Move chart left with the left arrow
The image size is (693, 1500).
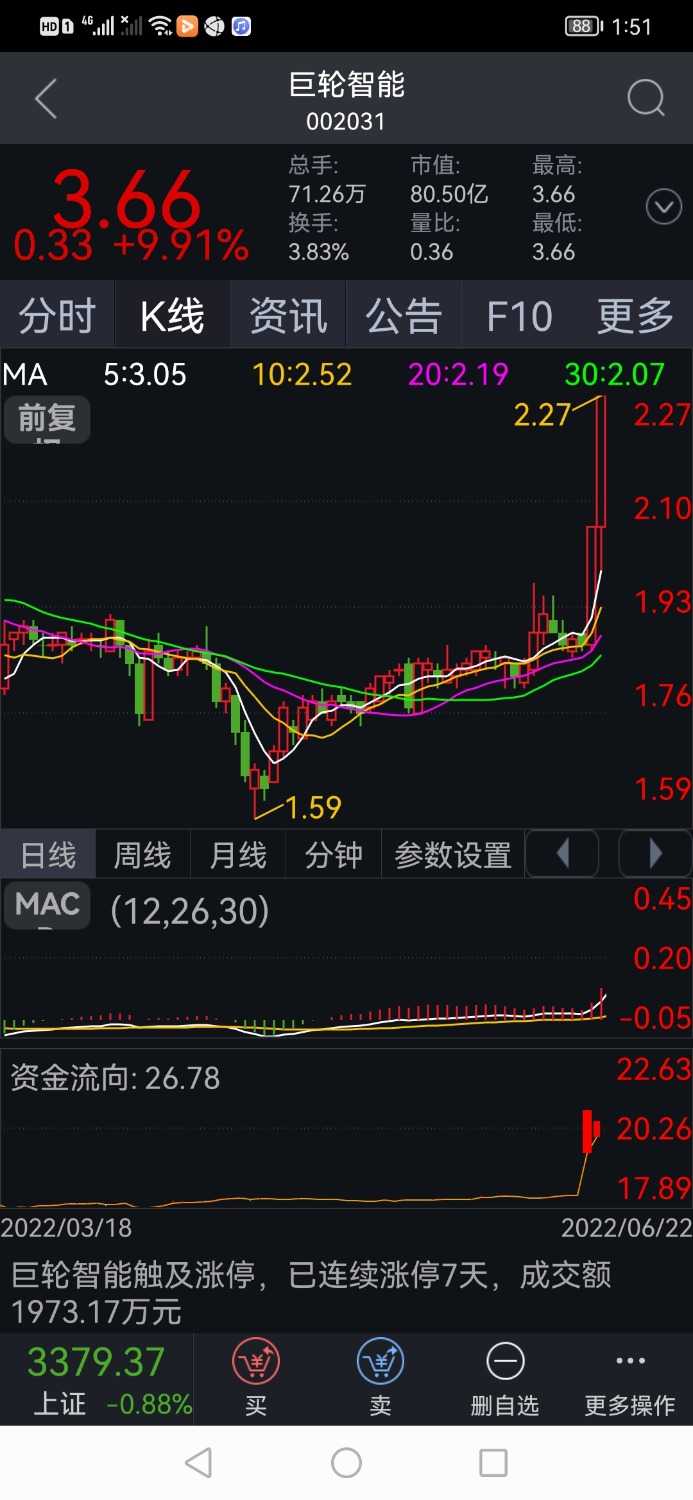tap(562, 854)
